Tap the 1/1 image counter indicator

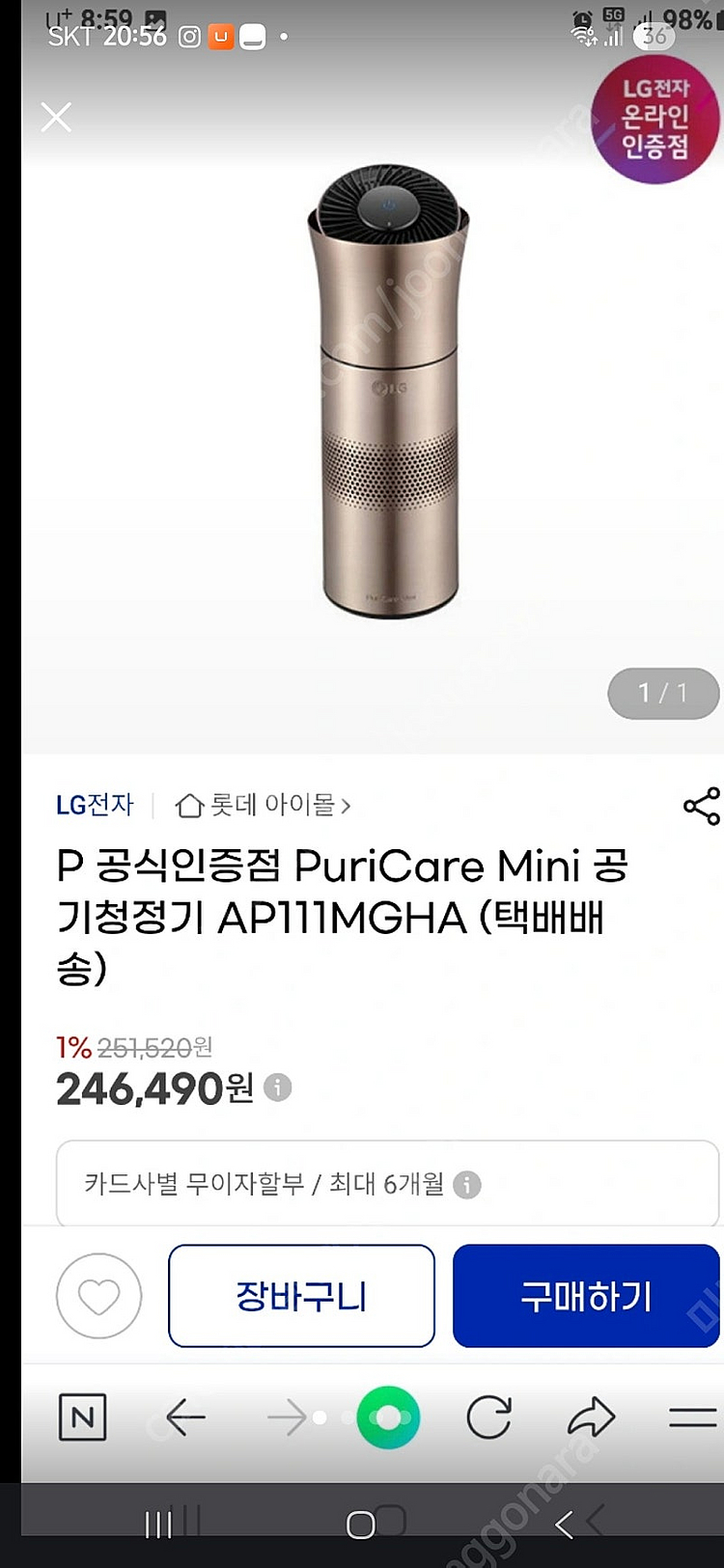pyautogui.click(x=663, y=693)
